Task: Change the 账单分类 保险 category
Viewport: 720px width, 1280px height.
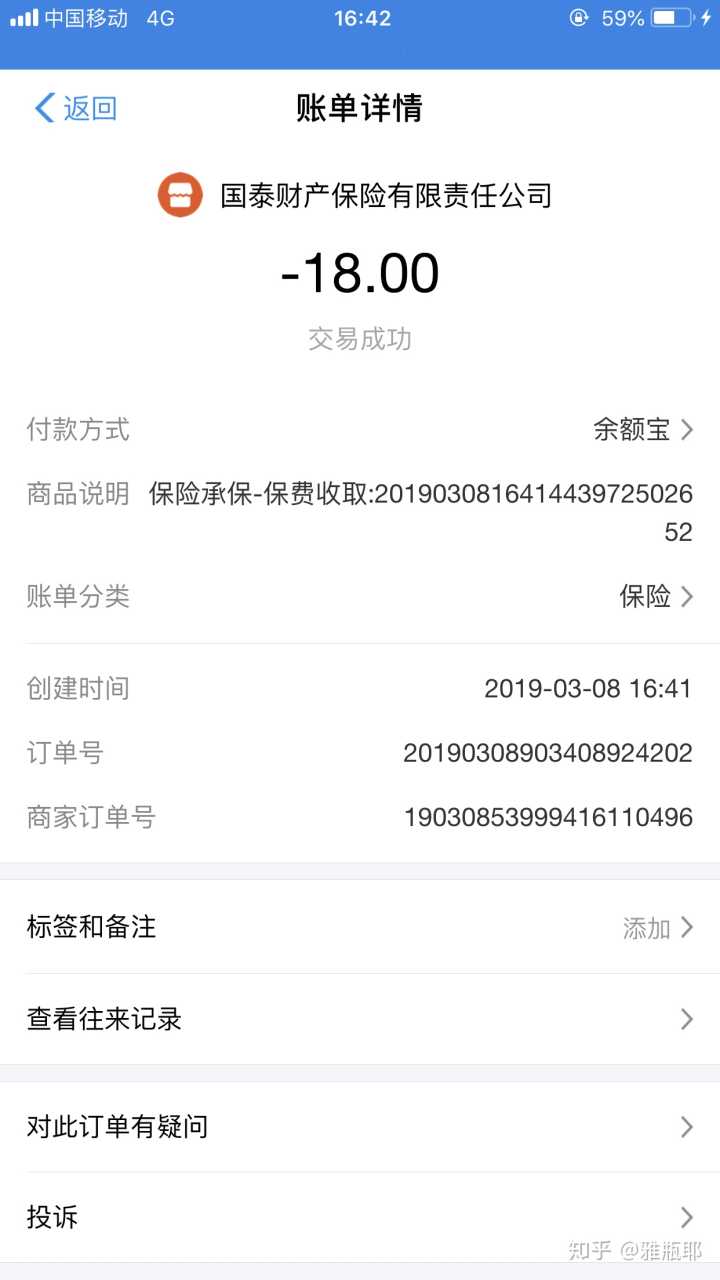Action: click(x=655, y=597)
